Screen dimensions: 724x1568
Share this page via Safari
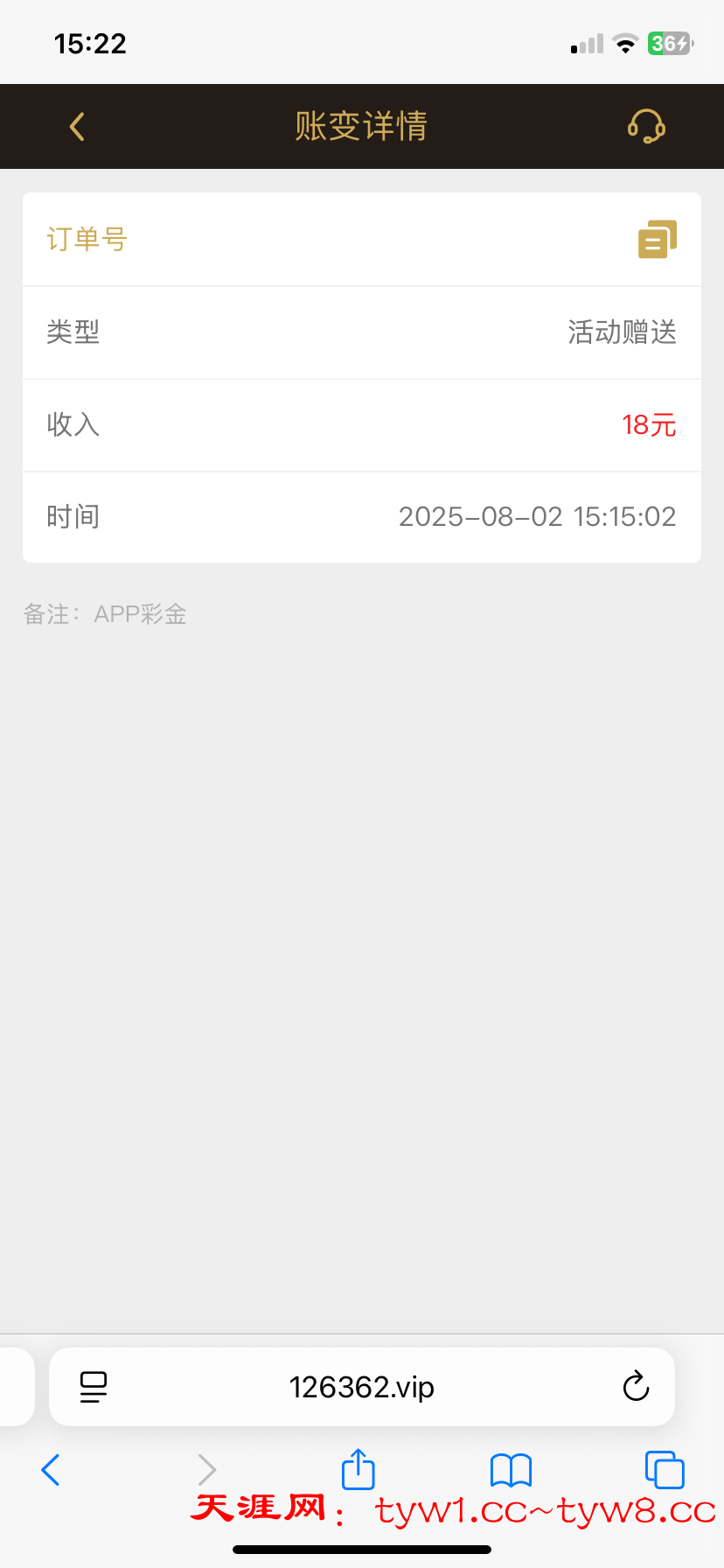tap(358, 1469)
